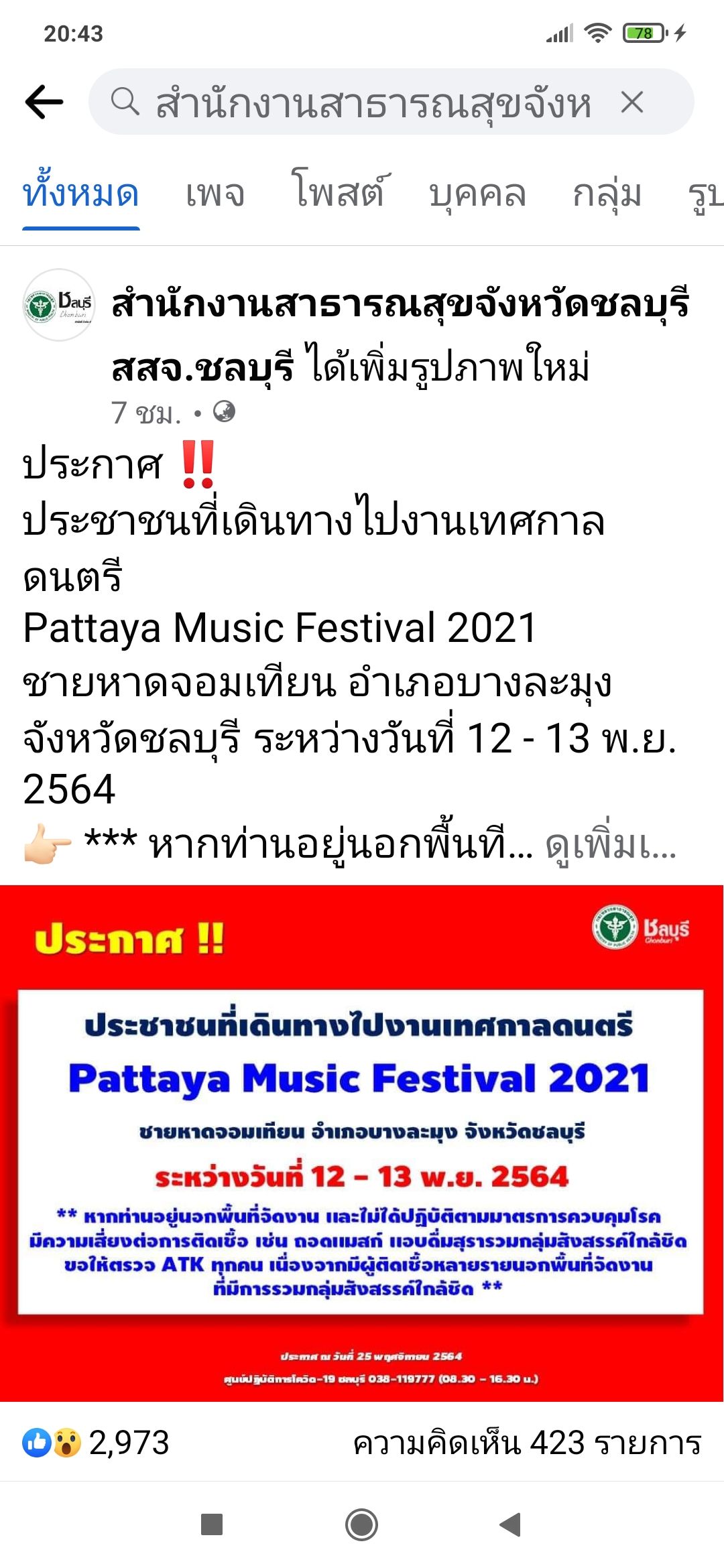Expand post text with ดูเพิ่มเติม
724x1568 pixels.
tap(610, 846)
